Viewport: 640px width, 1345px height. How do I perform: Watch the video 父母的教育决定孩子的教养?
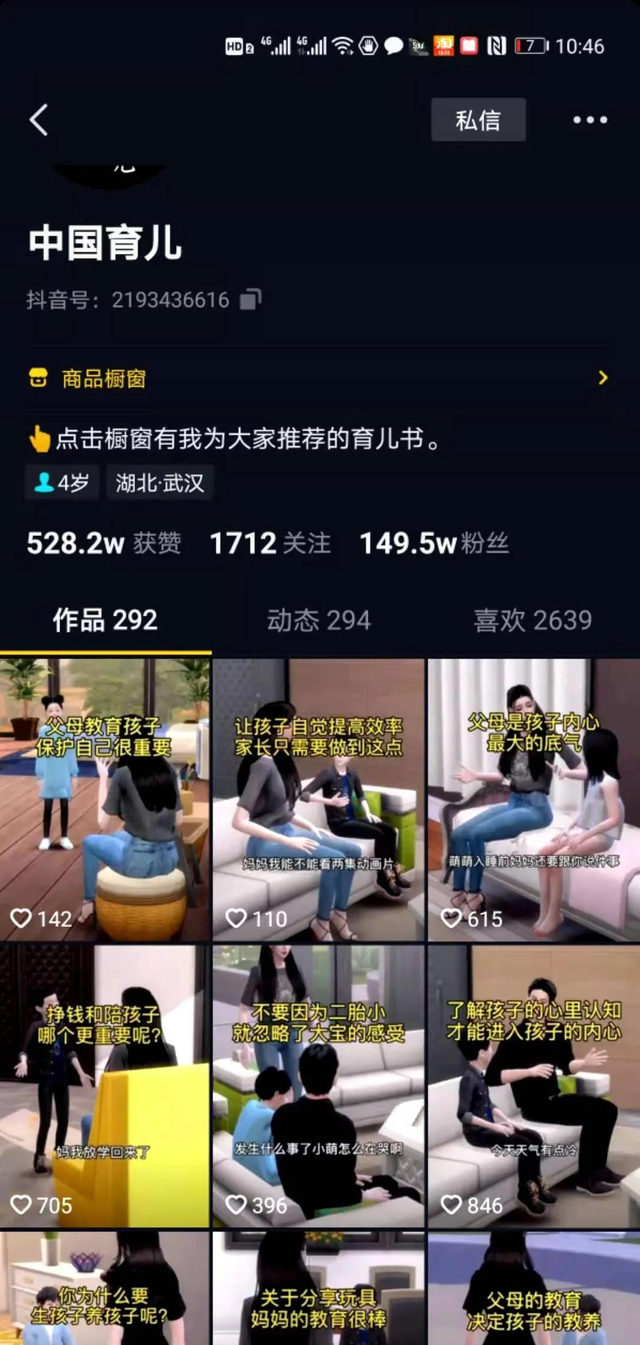pos(533,1290)
